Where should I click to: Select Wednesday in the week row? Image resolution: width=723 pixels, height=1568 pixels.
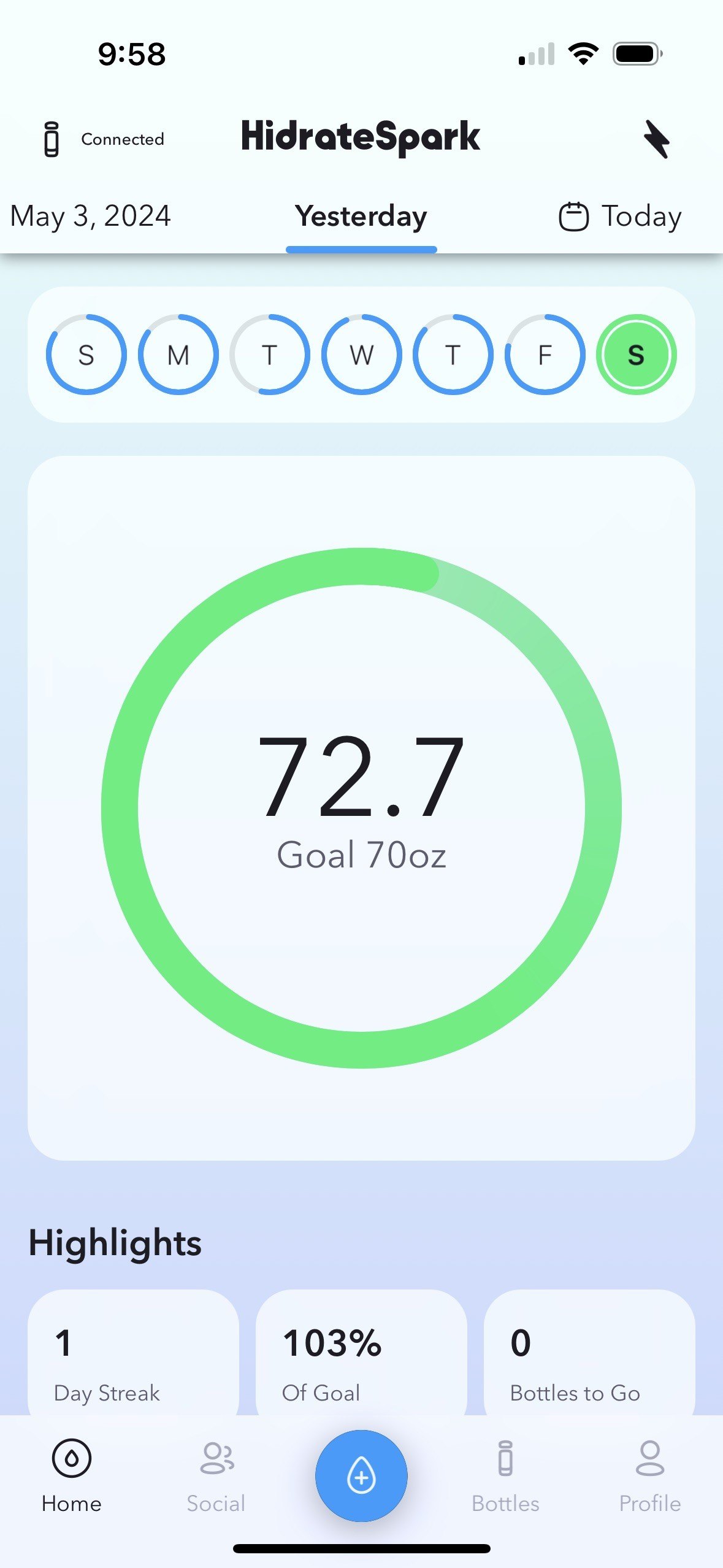(362, 355)
